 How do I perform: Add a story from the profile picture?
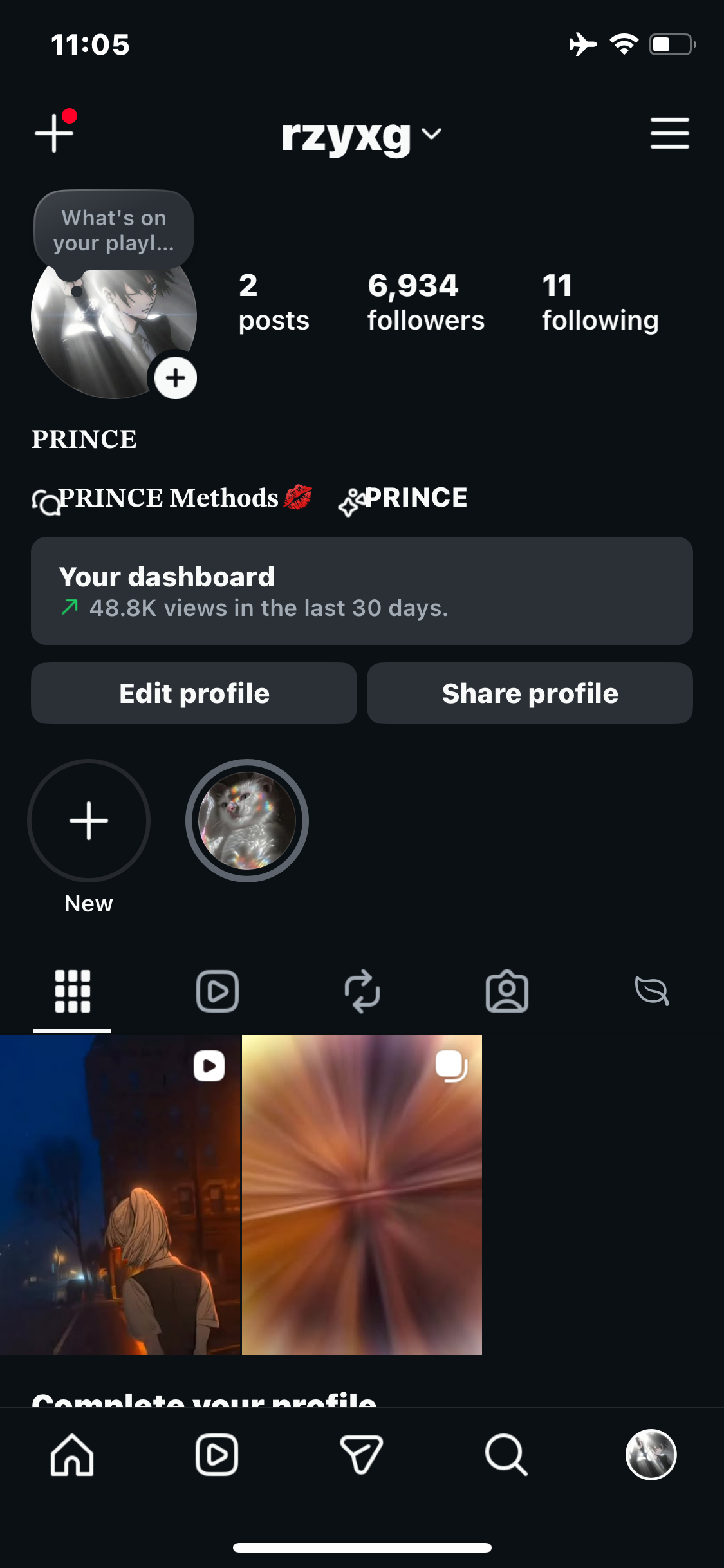(176, 378)
